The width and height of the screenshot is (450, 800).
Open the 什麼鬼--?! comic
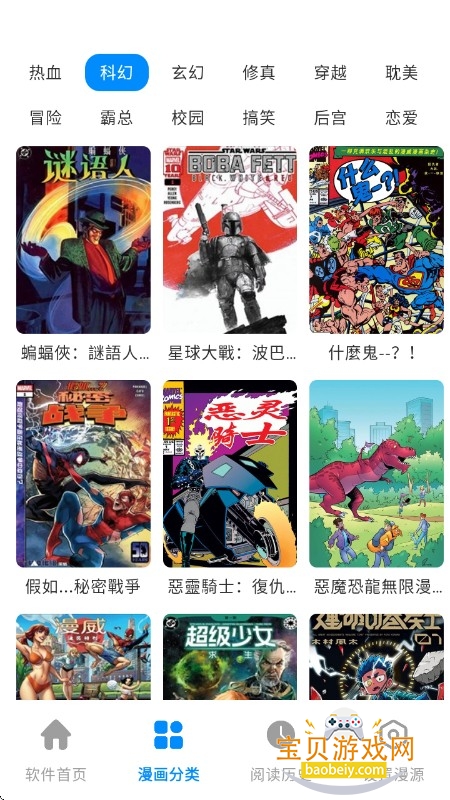[377, 240]
